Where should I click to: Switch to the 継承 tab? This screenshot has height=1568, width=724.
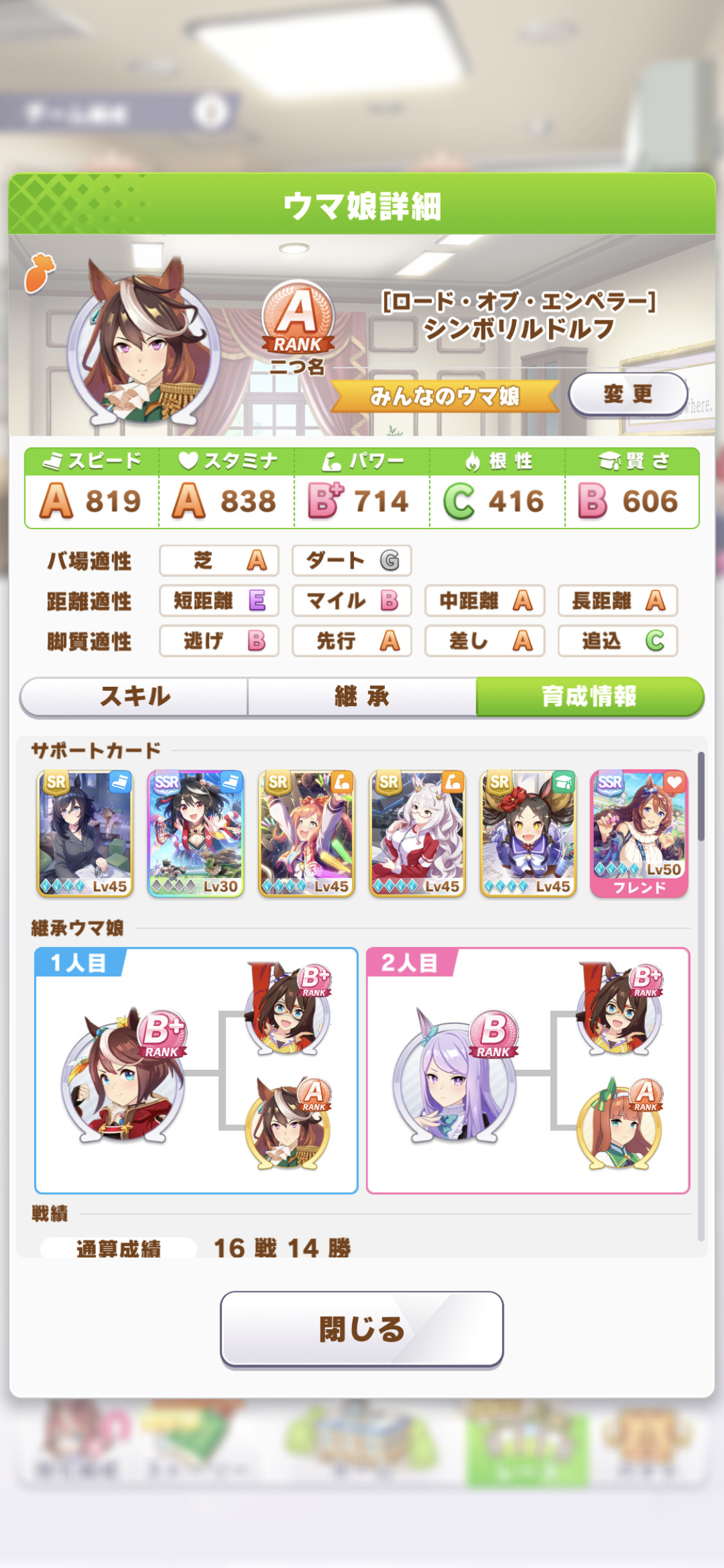[x=362, y=696]
